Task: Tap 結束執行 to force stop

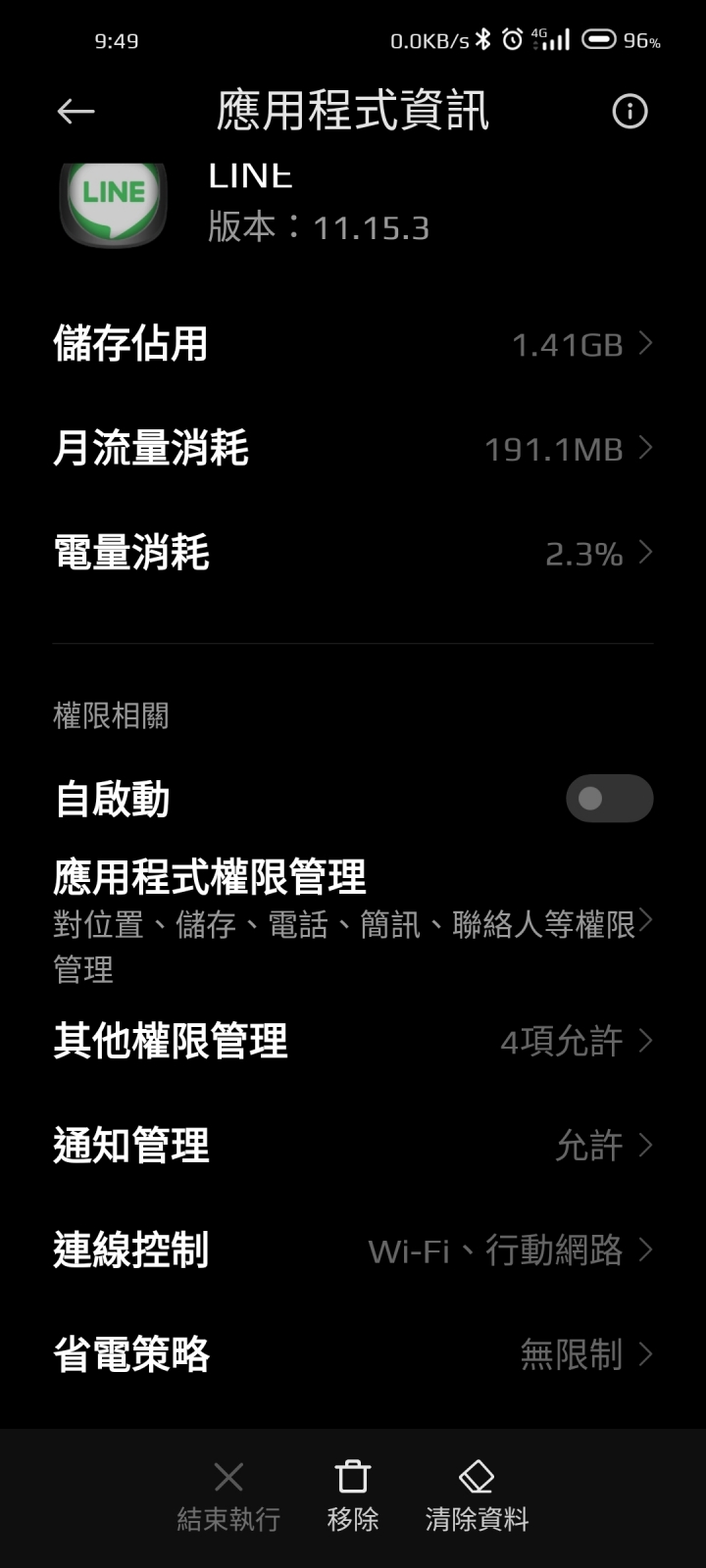Action: click(x=228, y=1496)
